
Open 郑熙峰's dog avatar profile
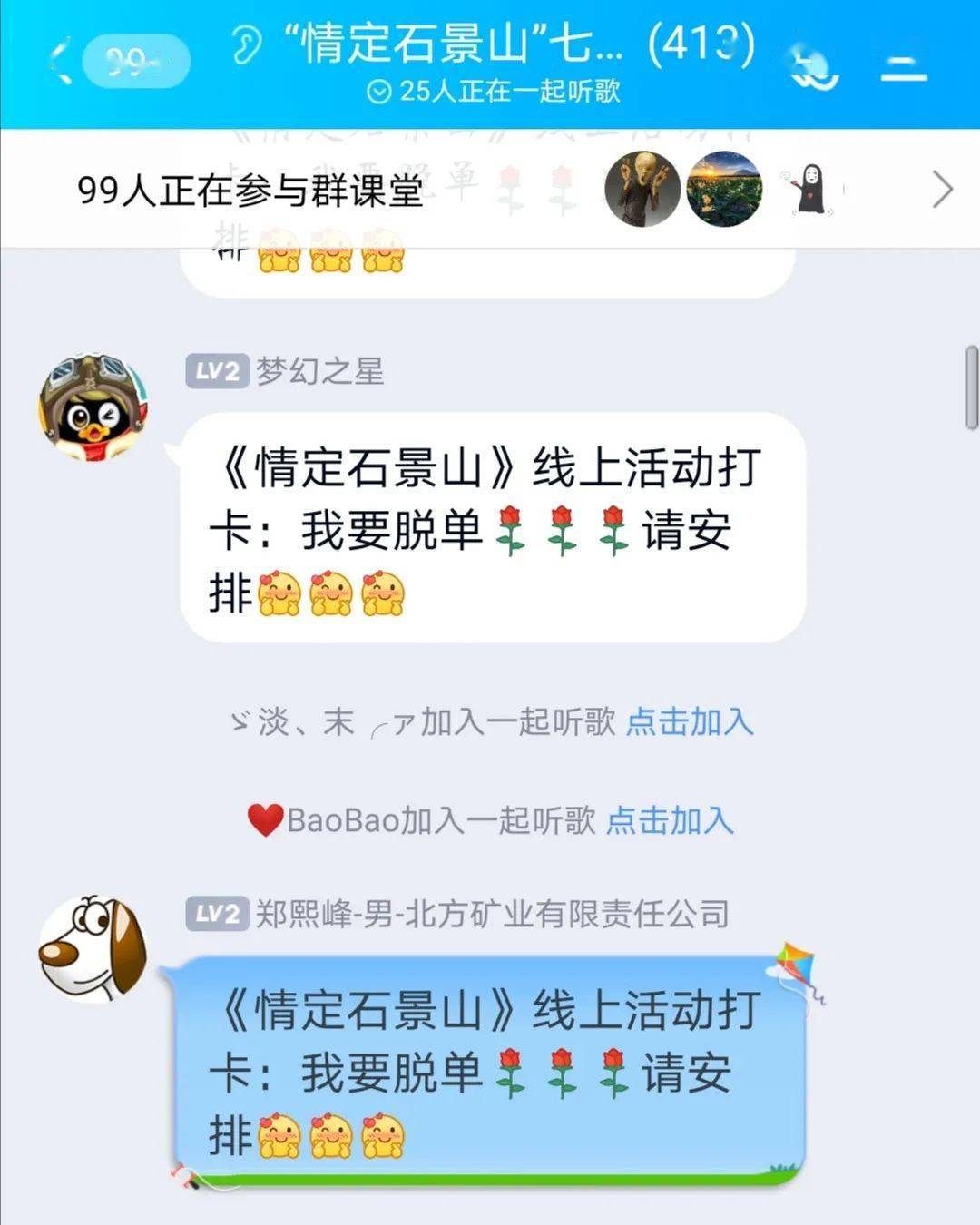[x=93, y=948]
